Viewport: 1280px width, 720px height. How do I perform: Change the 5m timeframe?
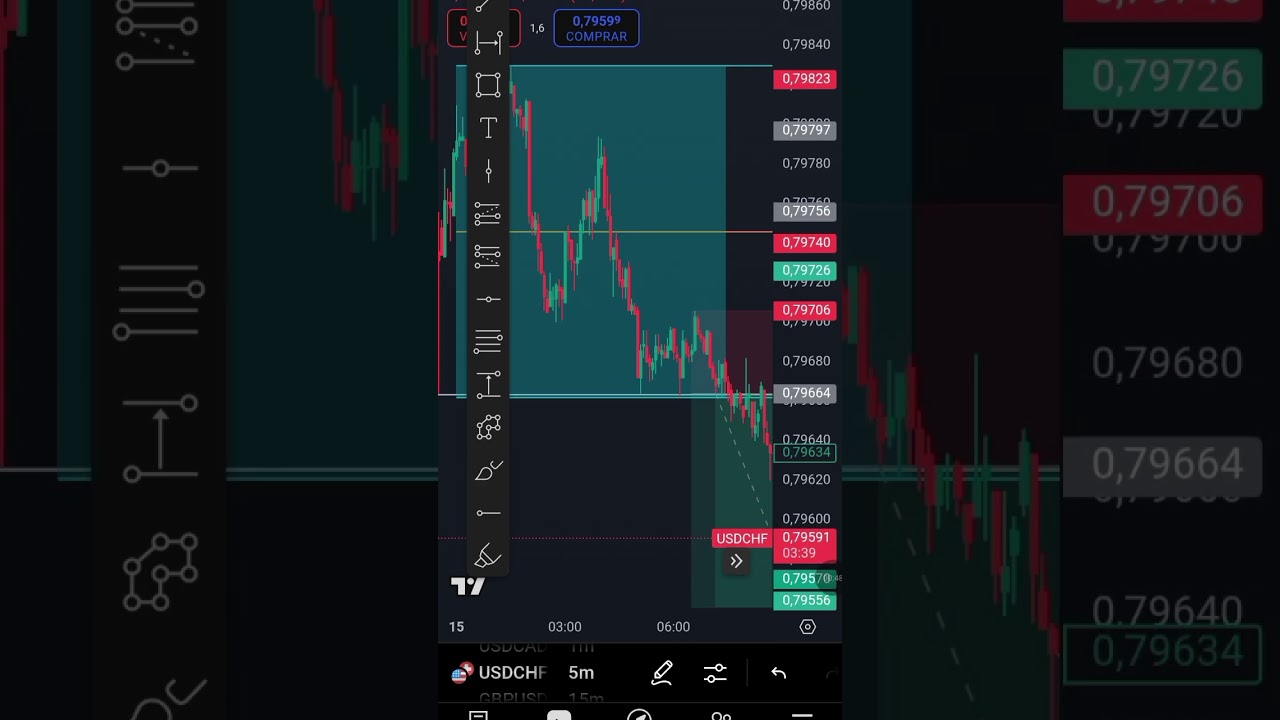tap(581, 673)
